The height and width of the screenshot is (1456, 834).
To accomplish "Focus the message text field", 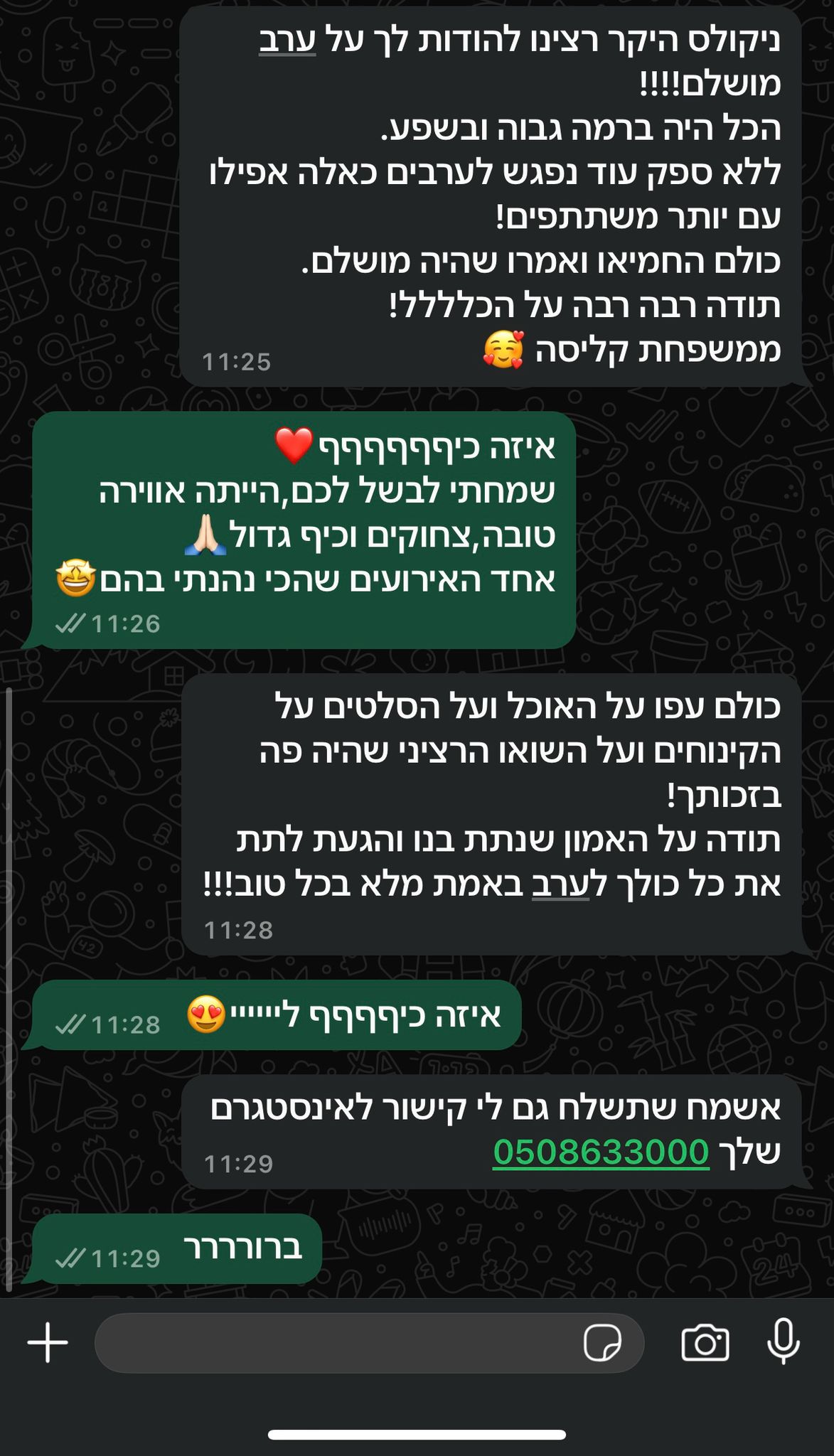I will coord(334,1343).
